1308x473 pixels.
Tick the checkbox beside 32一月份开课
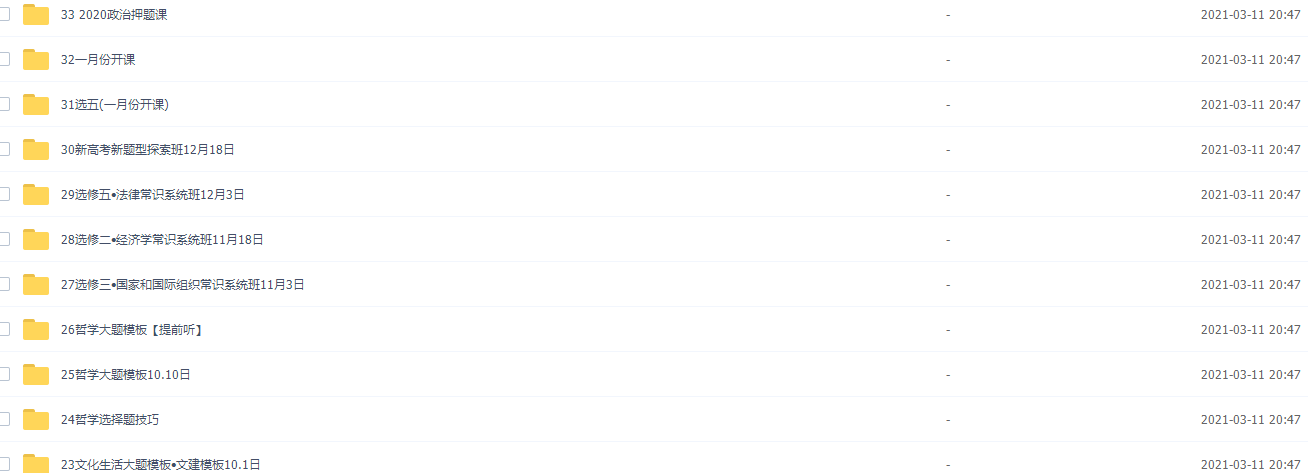click(4, 59)
